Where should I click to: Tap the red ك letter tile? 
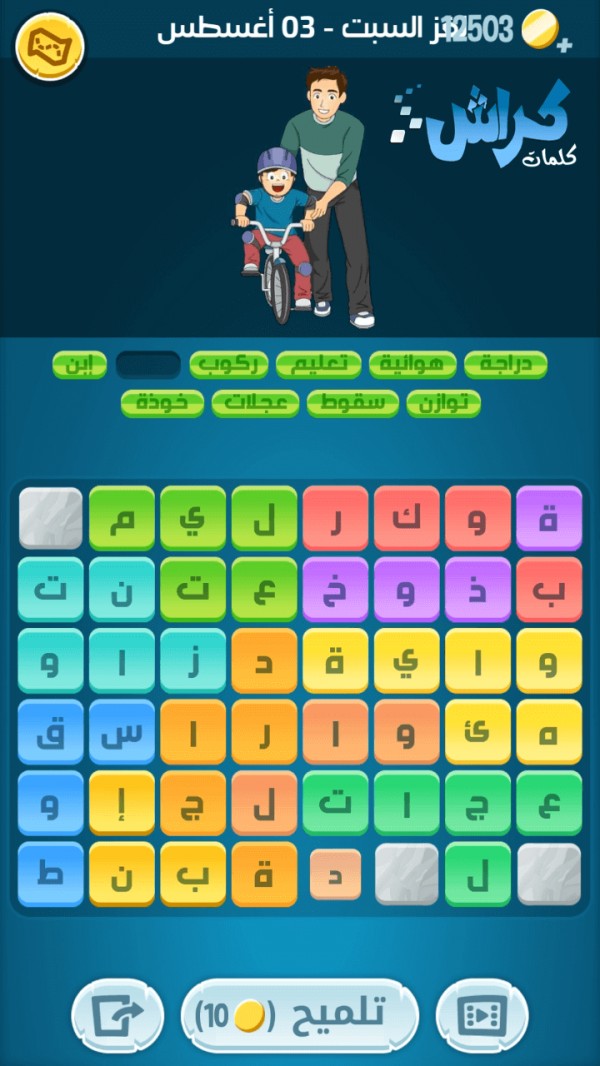coord(406,517)
